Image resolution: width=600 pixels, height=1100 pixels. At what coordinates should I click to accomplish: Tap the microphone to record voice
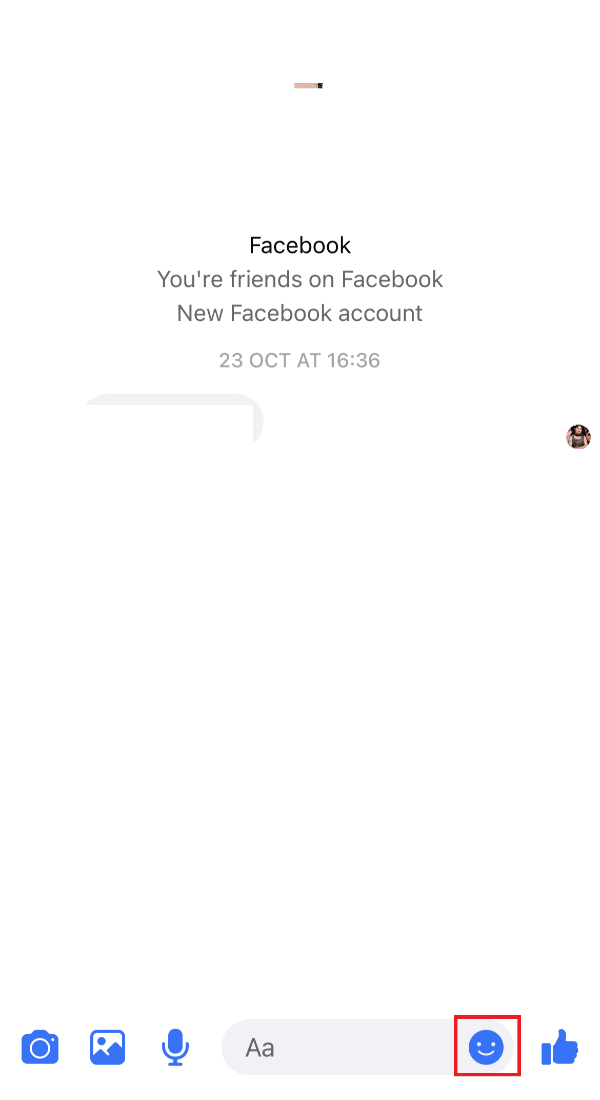pos(175,1047)
